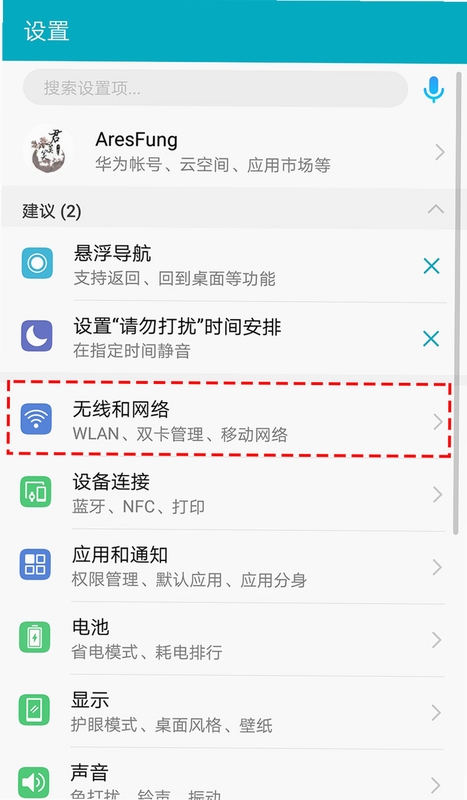Collapse the 建议 (2) suggestions section
Image resolution: width=467 pixels, height=800 pixels.
point(435,209)
